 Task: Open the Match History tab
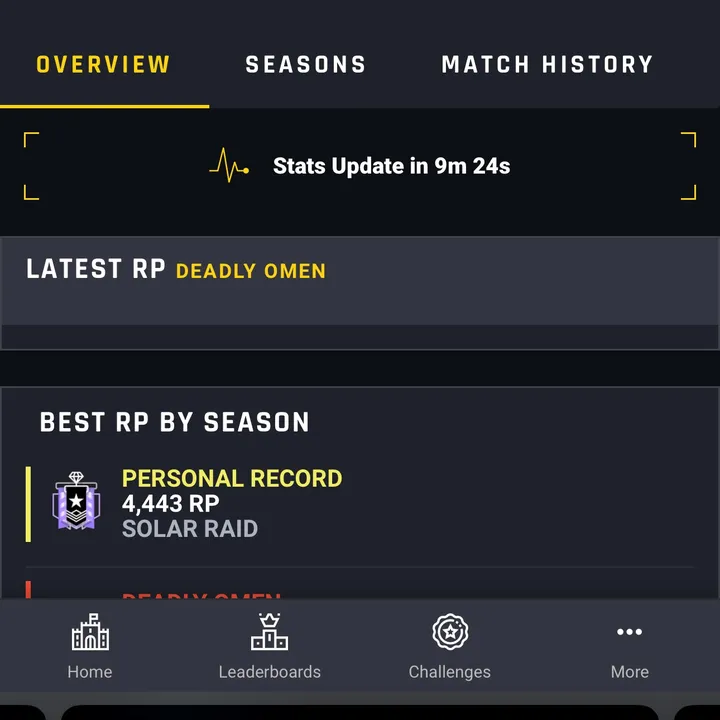(x=547, y=65)
